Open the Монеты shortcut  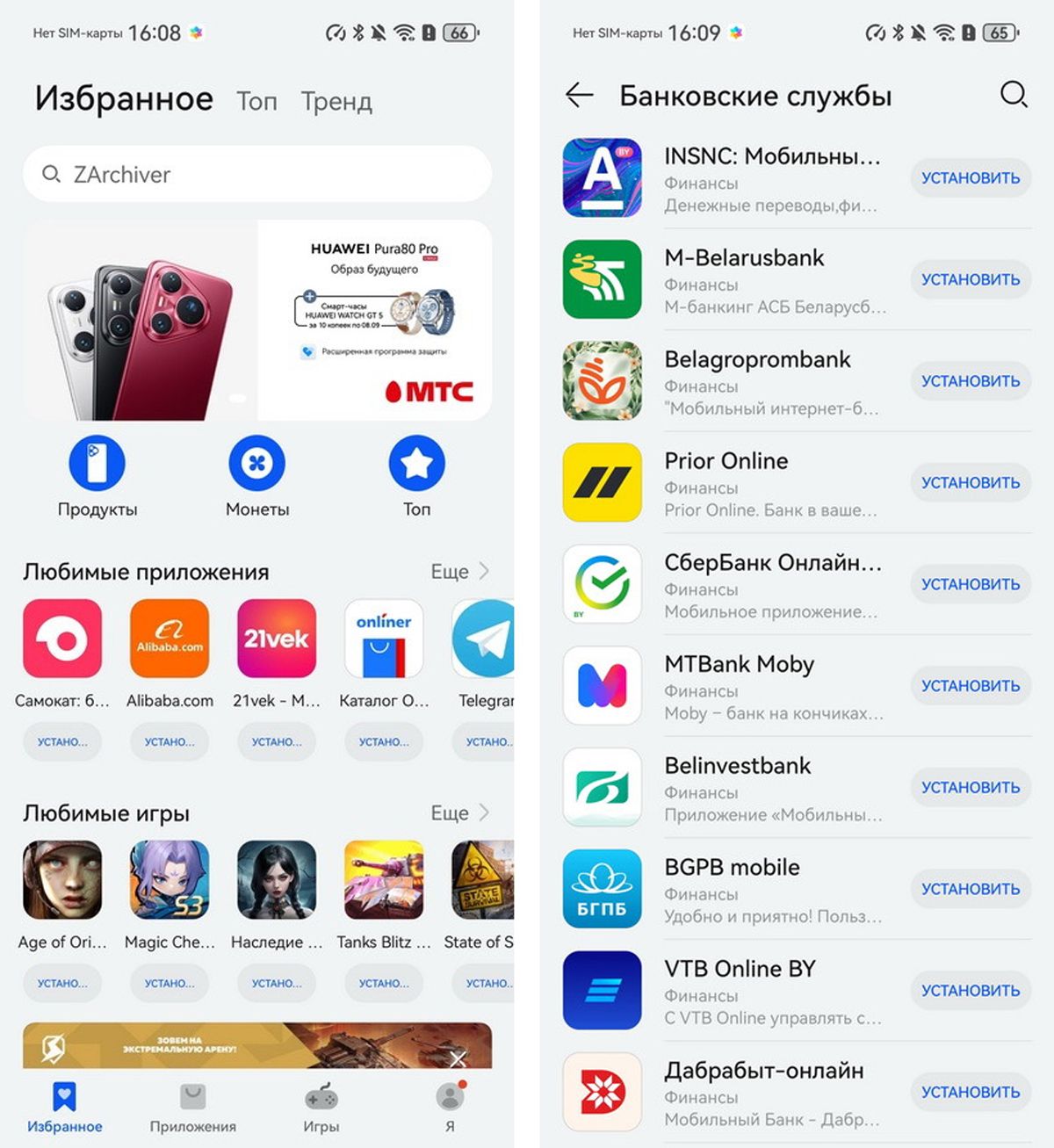[x=256, y=475]
